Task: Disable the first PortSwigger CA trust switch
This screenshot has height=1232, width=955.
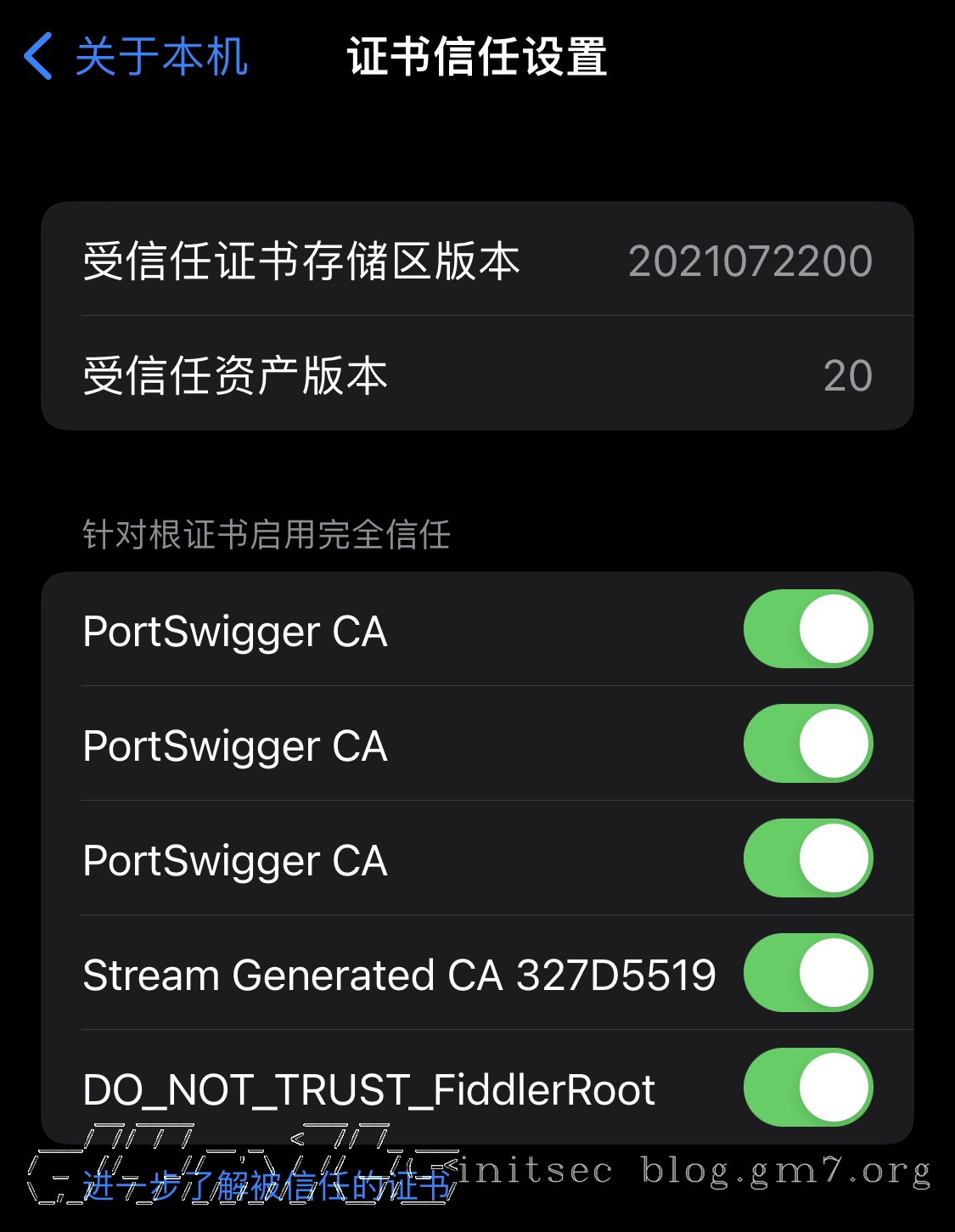Action: 806,628
